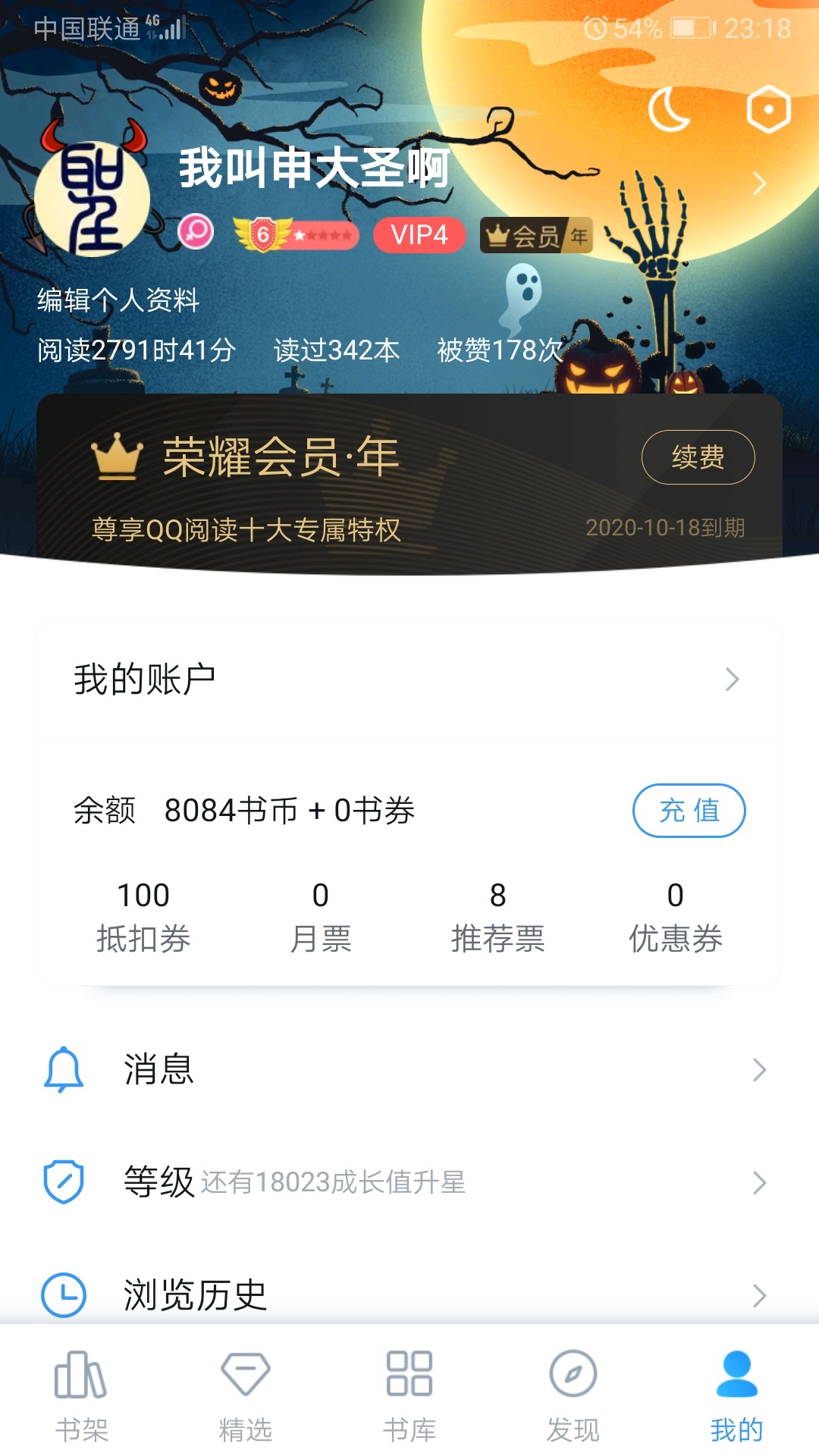View 优惠券 coupons
Viewport: 819px width, 1456px height.
click(675, 916)
